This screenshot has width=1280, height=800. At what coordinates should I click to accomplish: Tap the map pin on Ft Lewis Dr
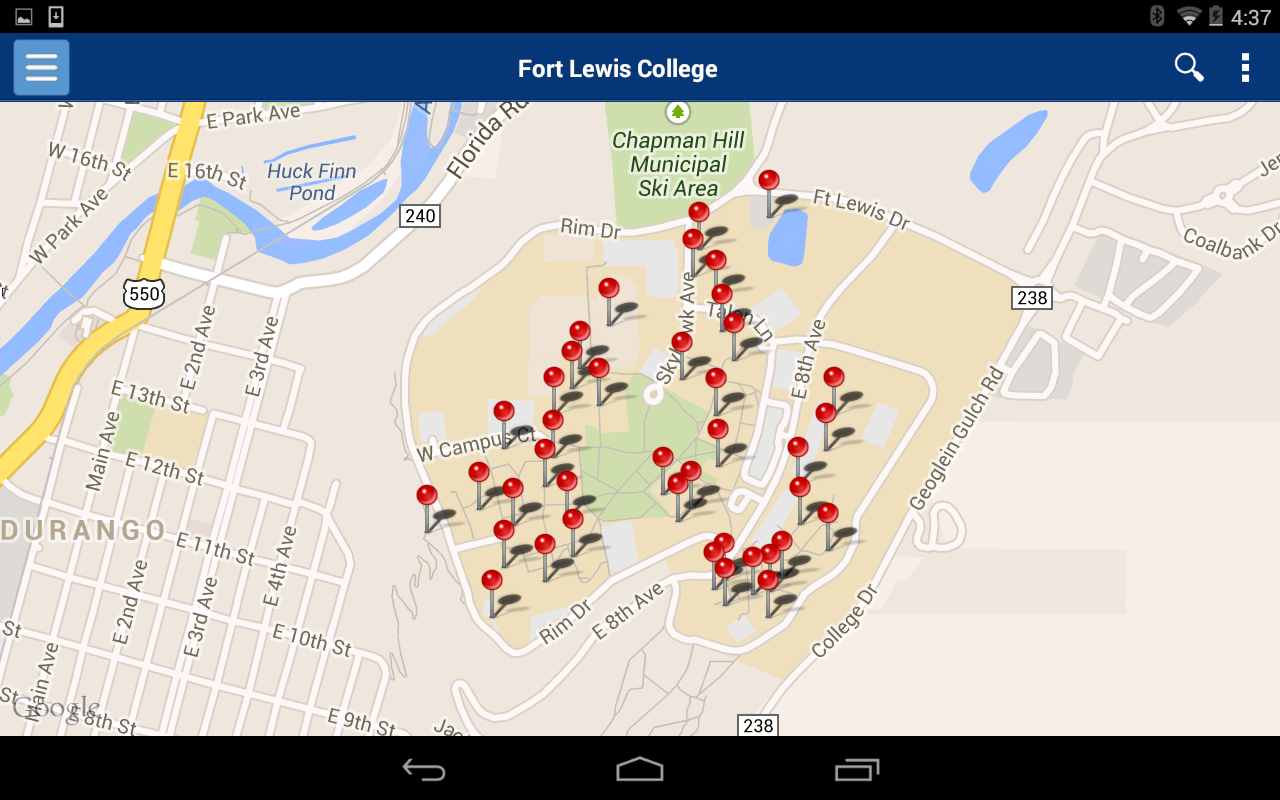[768, 182]
